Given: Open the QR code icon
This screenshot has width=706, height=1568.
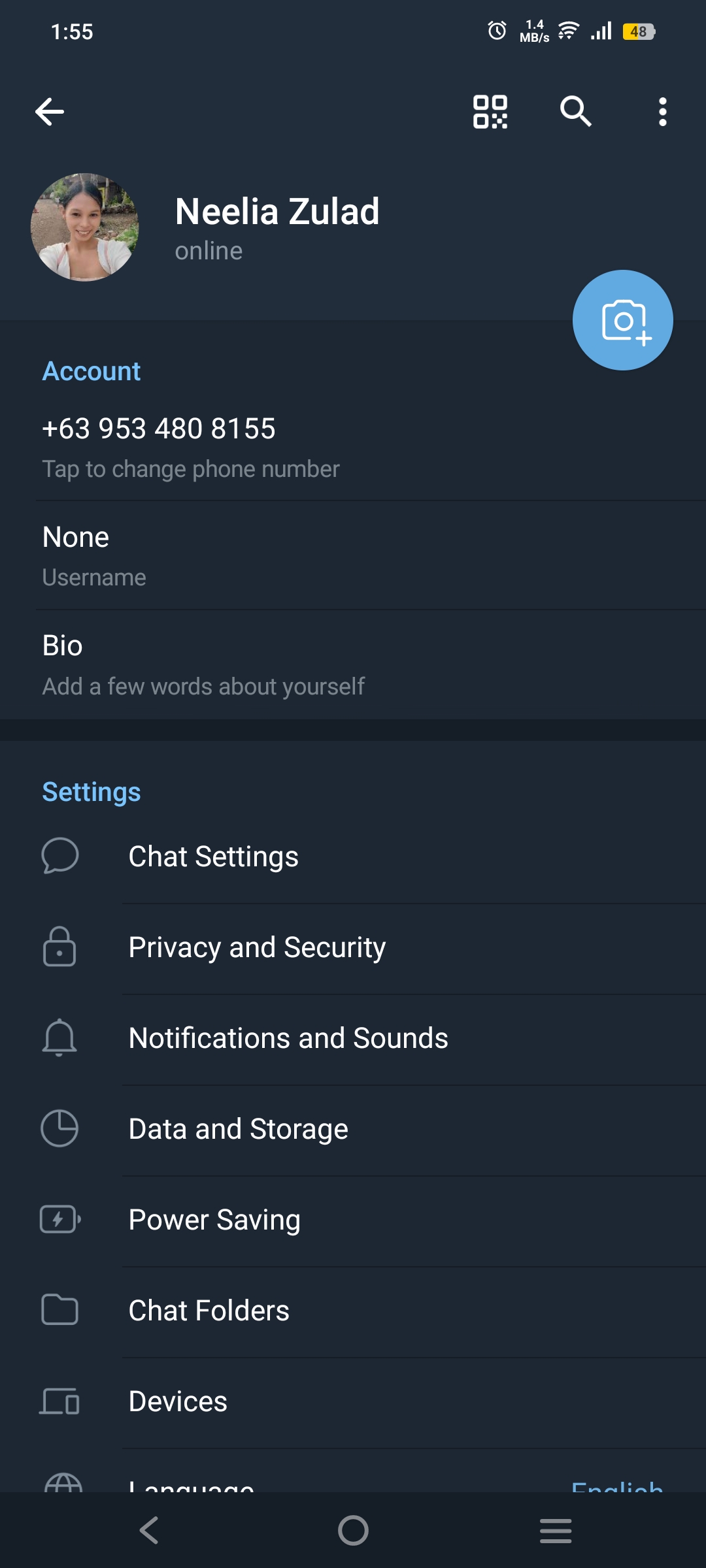Looking at the screenshot, I should pos(490,112).
